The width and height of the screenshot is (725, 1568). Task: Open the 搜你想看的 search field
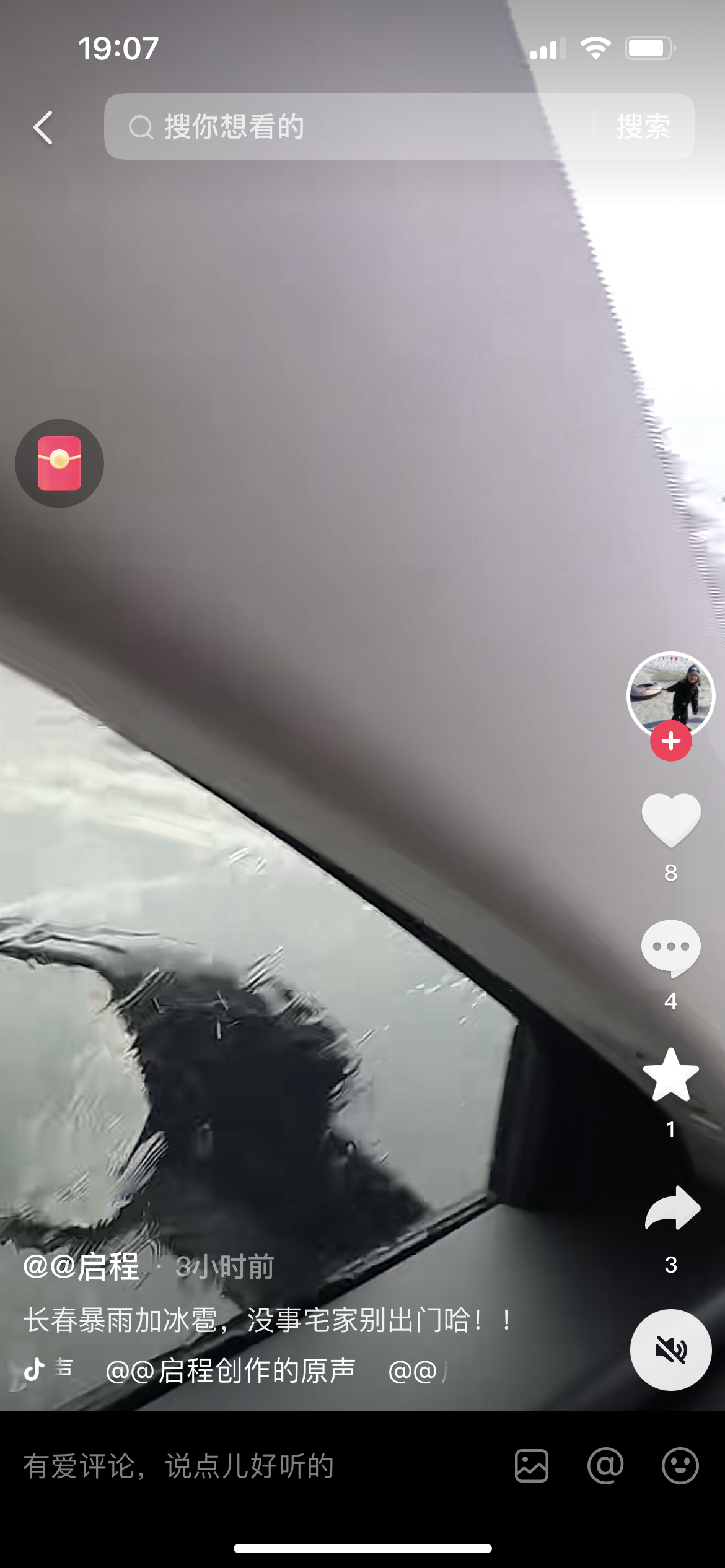click(x=347, y=127)
